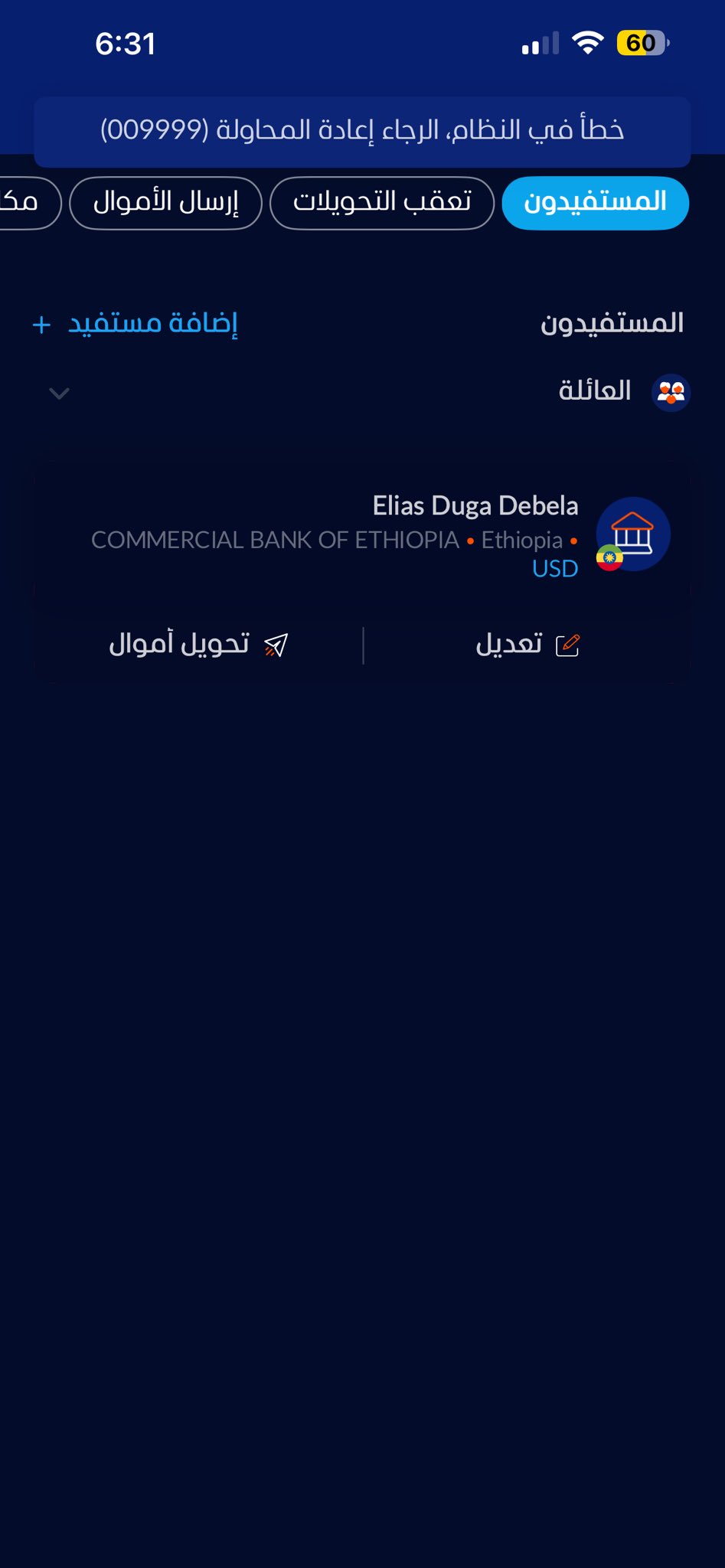The image size is (725, 1568).
Task: Tap تحويل أموال to send money to Elias
Action: click(198, 645)
